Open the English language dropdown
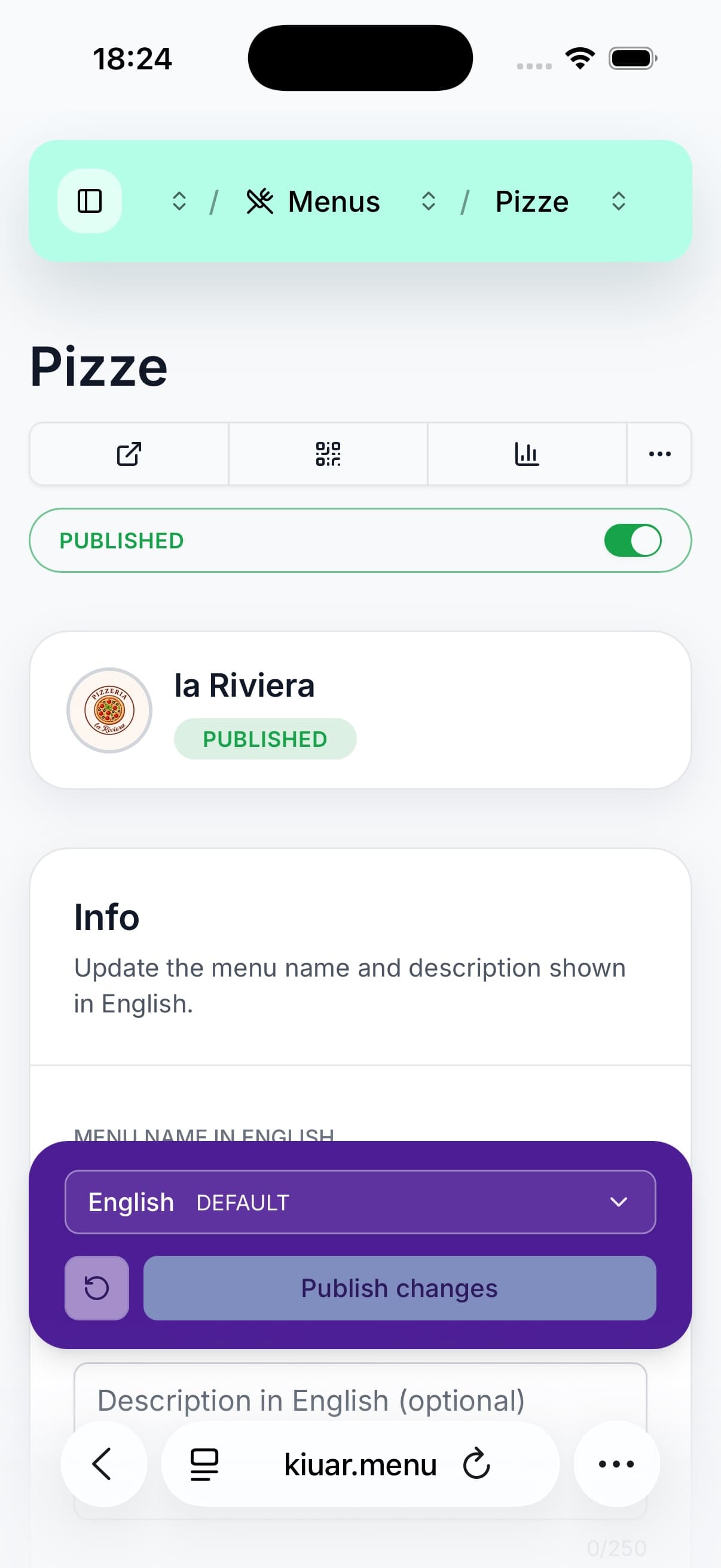Image resolution: width=721 pixels, height=1568 pixels. pyautogui.click(x=360, y=1201)
